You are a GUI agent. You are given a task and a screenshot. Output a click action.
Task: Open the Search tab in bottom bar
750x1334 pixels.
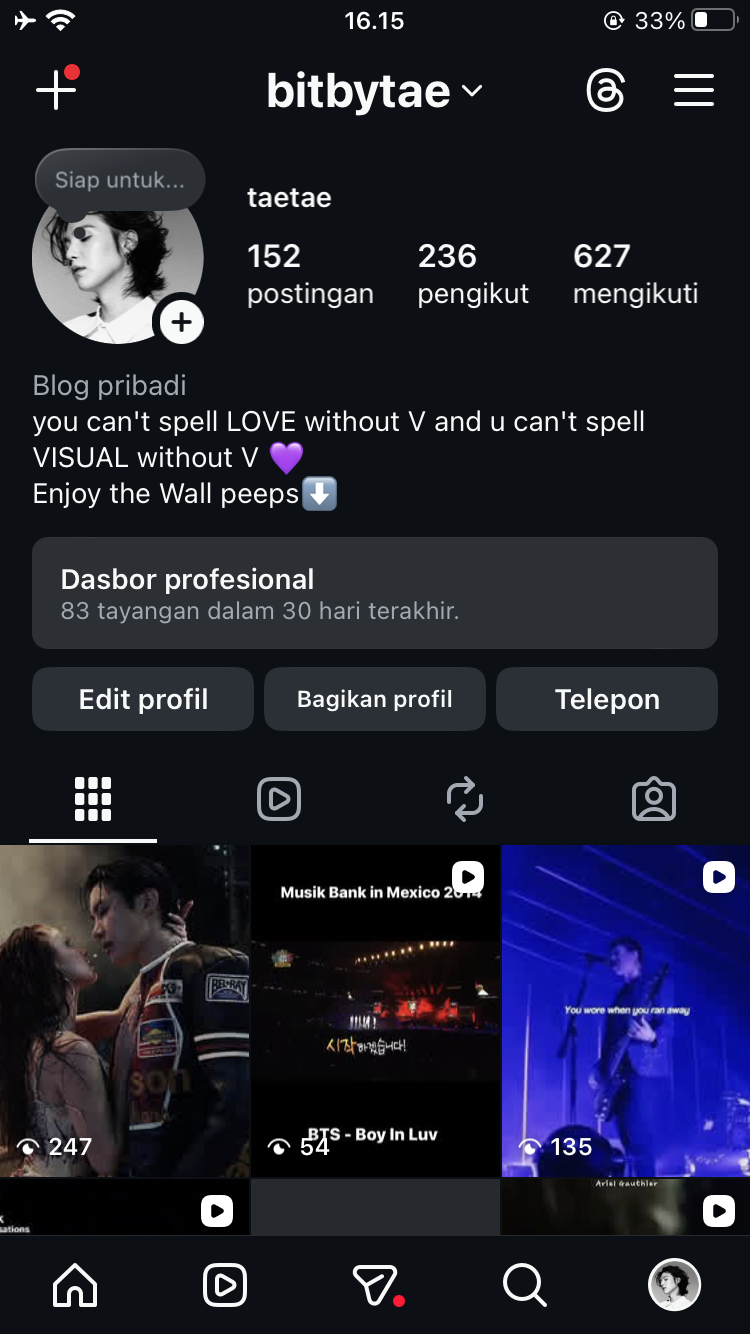524,1285
